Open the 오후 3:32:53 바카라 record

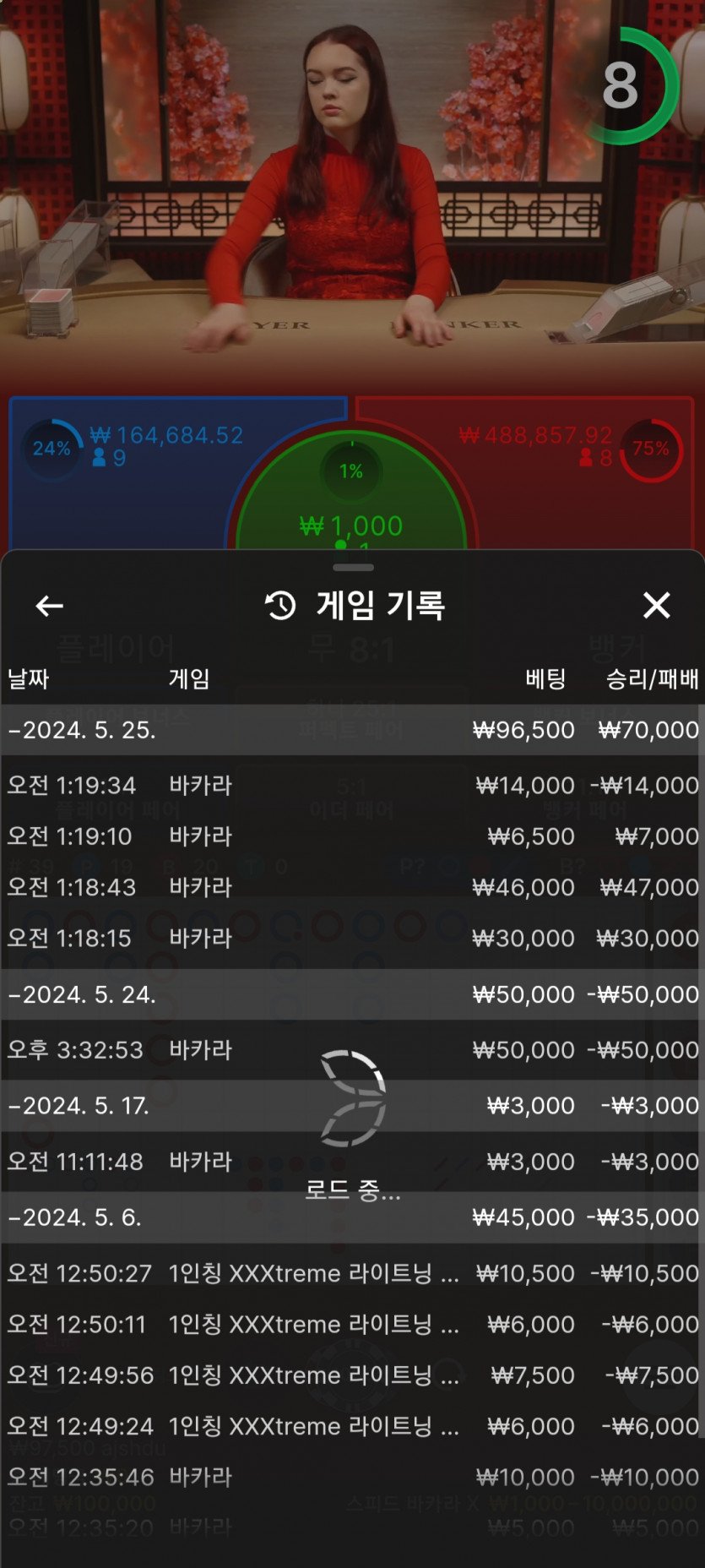pos(352,1050)
